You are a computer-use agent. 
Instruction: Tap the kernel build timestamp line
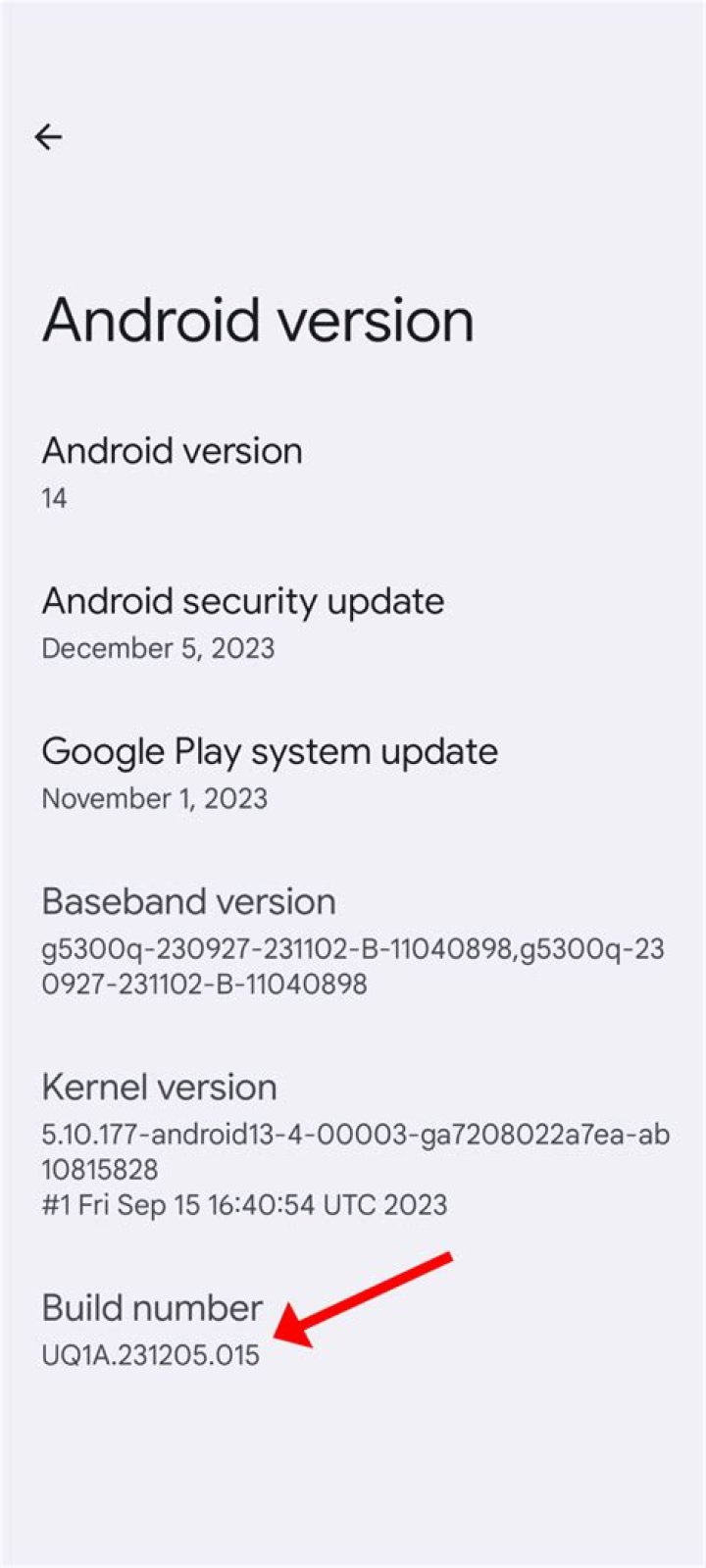pyautogui.click(x=244, y=1204)
